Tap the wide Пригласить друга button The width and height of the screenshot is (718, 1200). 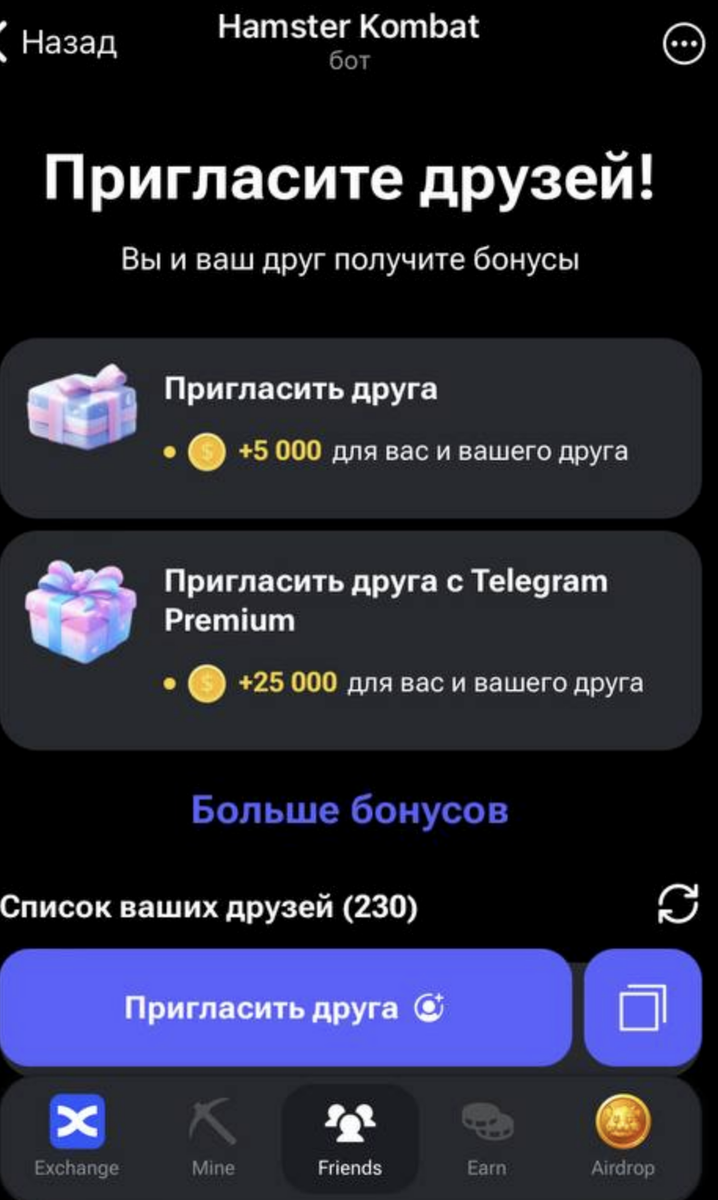click(285, 1008)
